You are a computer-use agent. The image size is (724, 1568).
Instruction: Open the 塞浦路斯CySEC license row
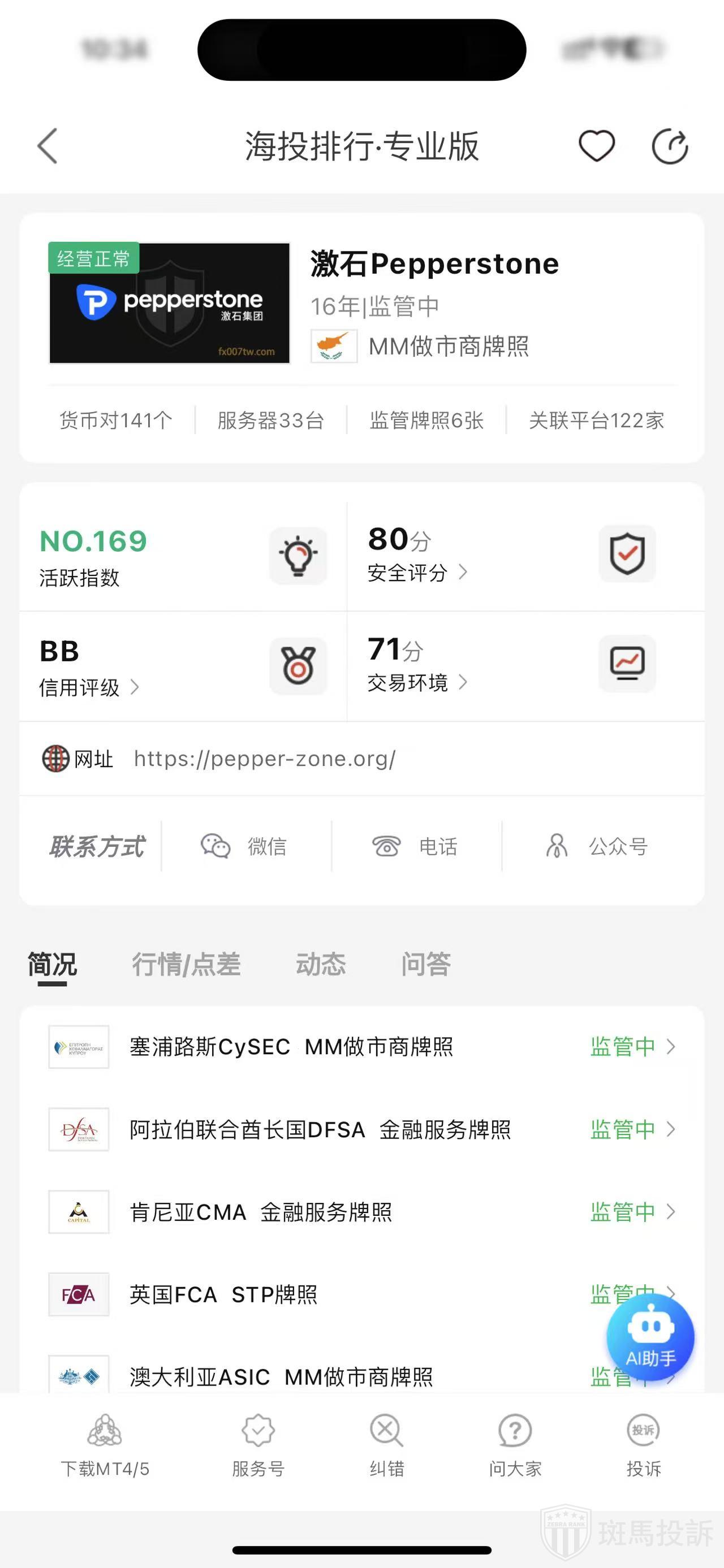point(361,1047)
